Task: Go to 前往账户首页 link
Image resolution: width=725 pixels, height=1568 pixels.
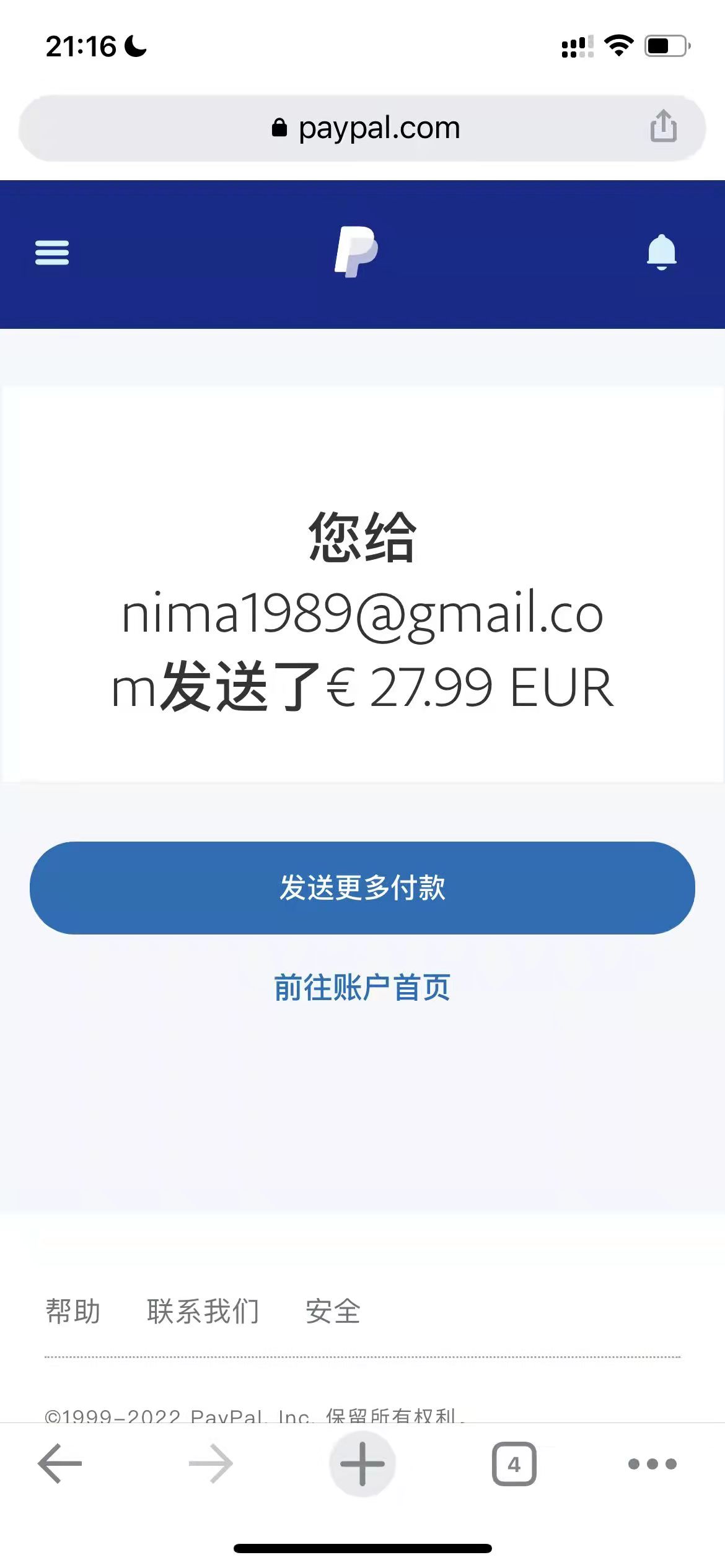Action: (x=362, y=987)
